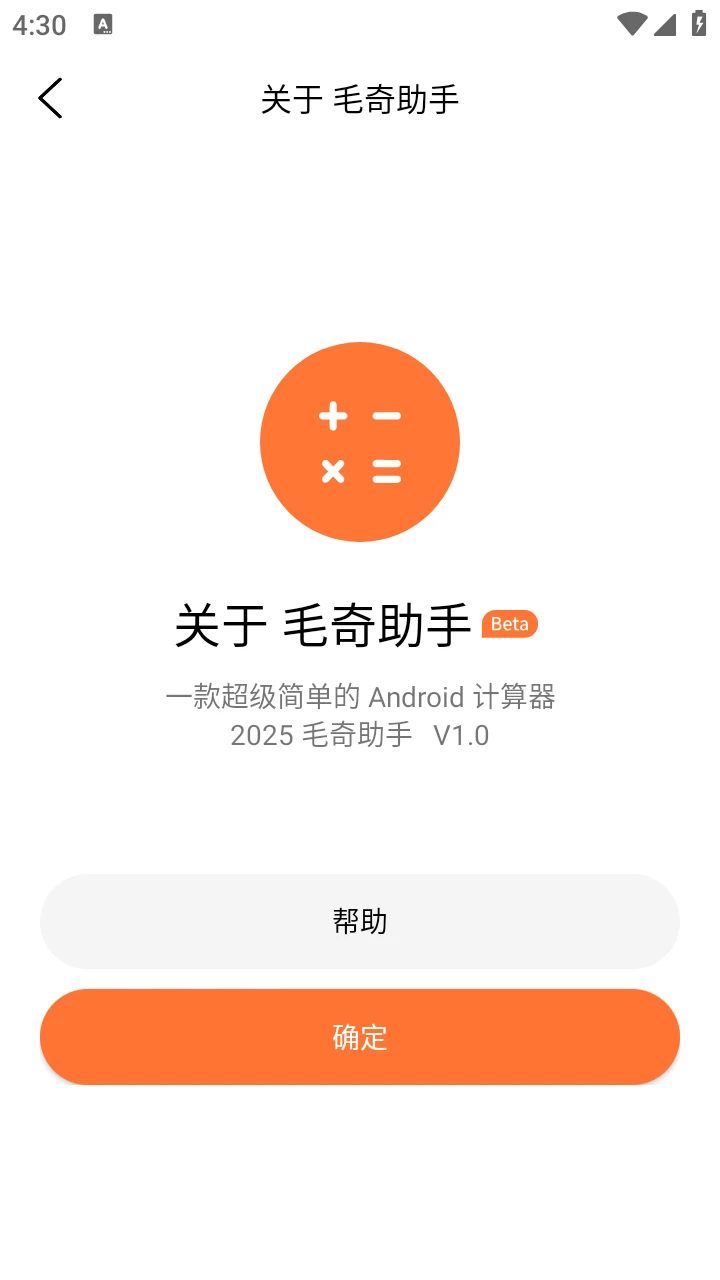Click the keyboard 'A' indicator in status bar

(101, 24)
